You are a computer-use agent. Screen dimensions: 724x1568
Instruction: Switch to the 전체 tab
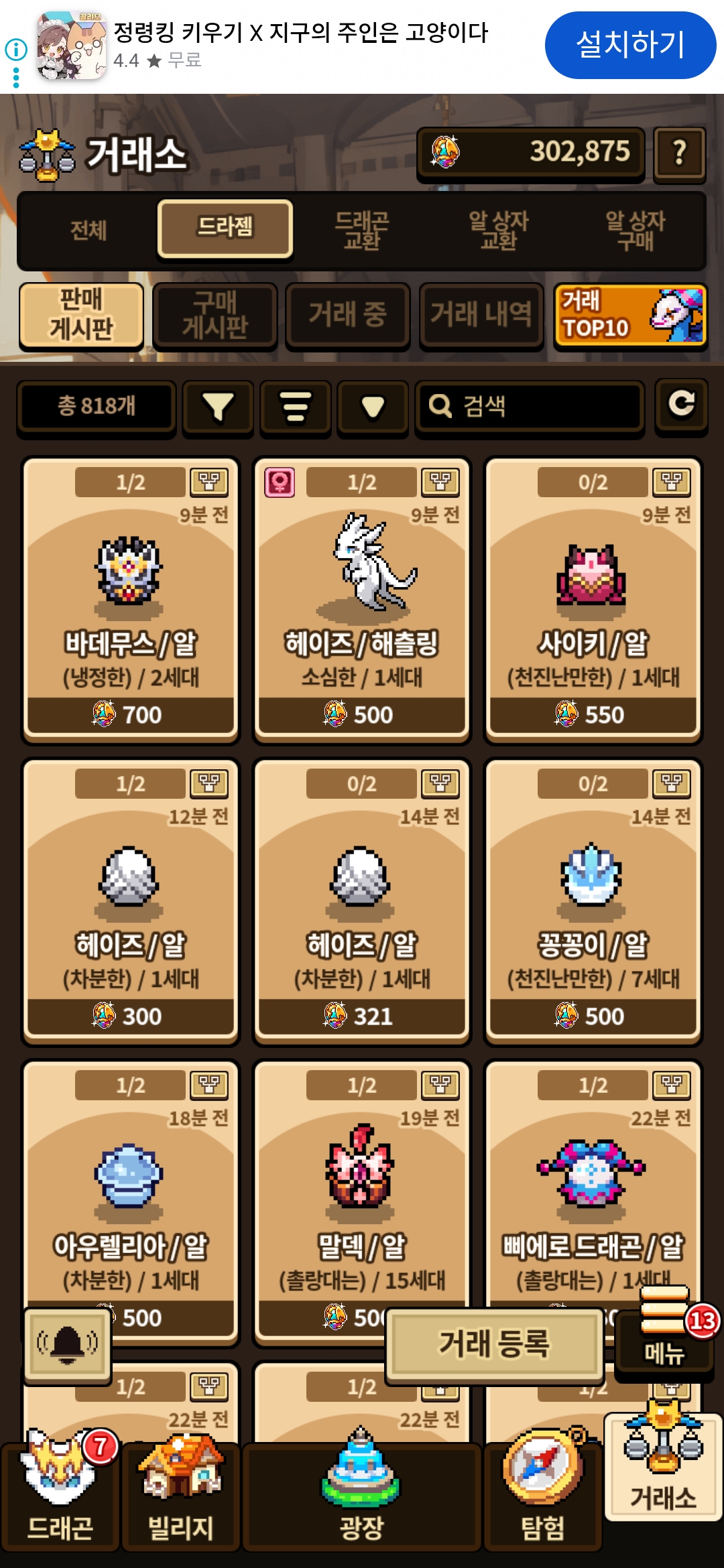click(88, 231)
